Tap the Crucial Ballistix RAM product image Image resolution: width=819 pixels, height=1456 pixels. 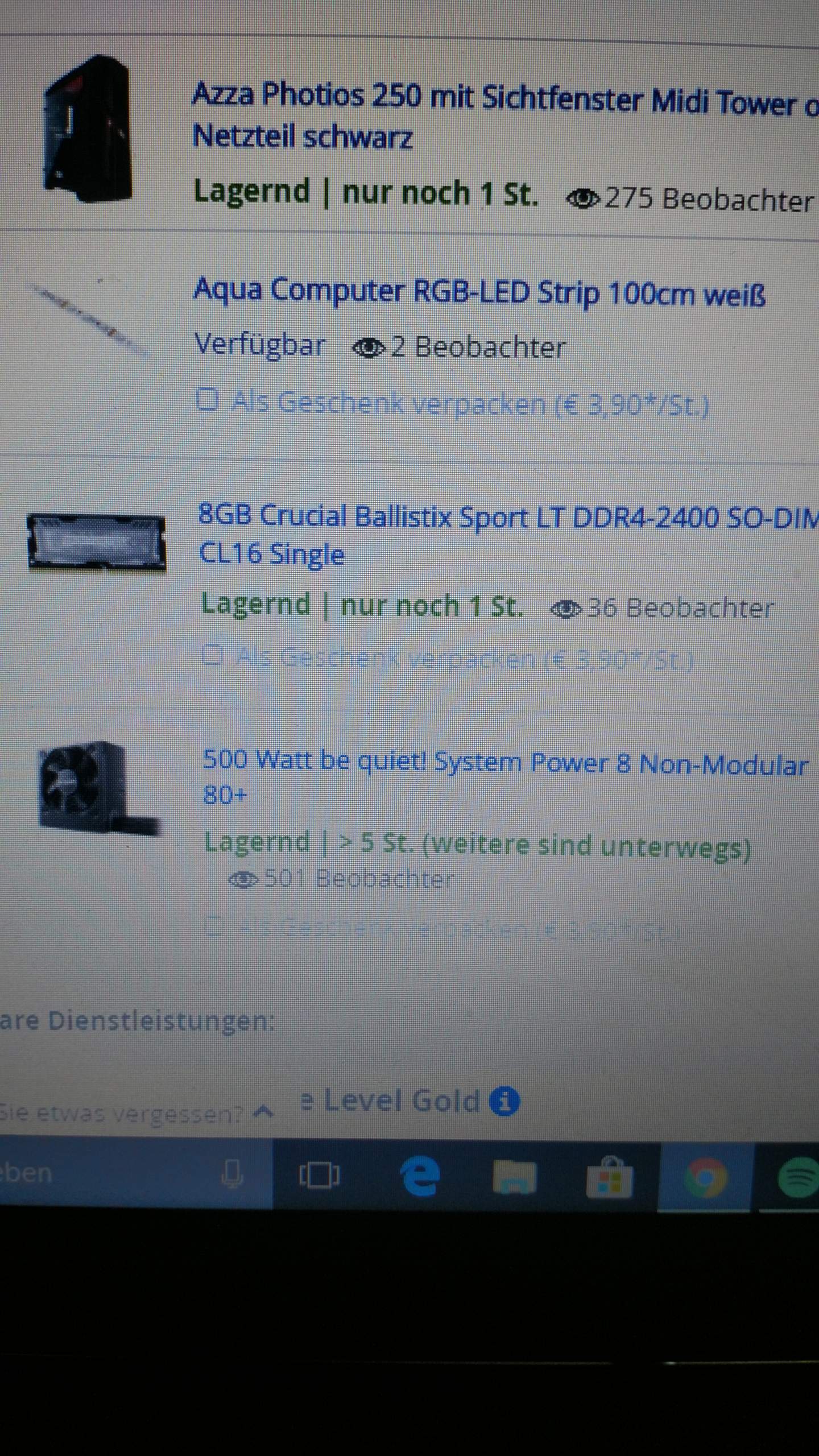(x=97, y=542)
